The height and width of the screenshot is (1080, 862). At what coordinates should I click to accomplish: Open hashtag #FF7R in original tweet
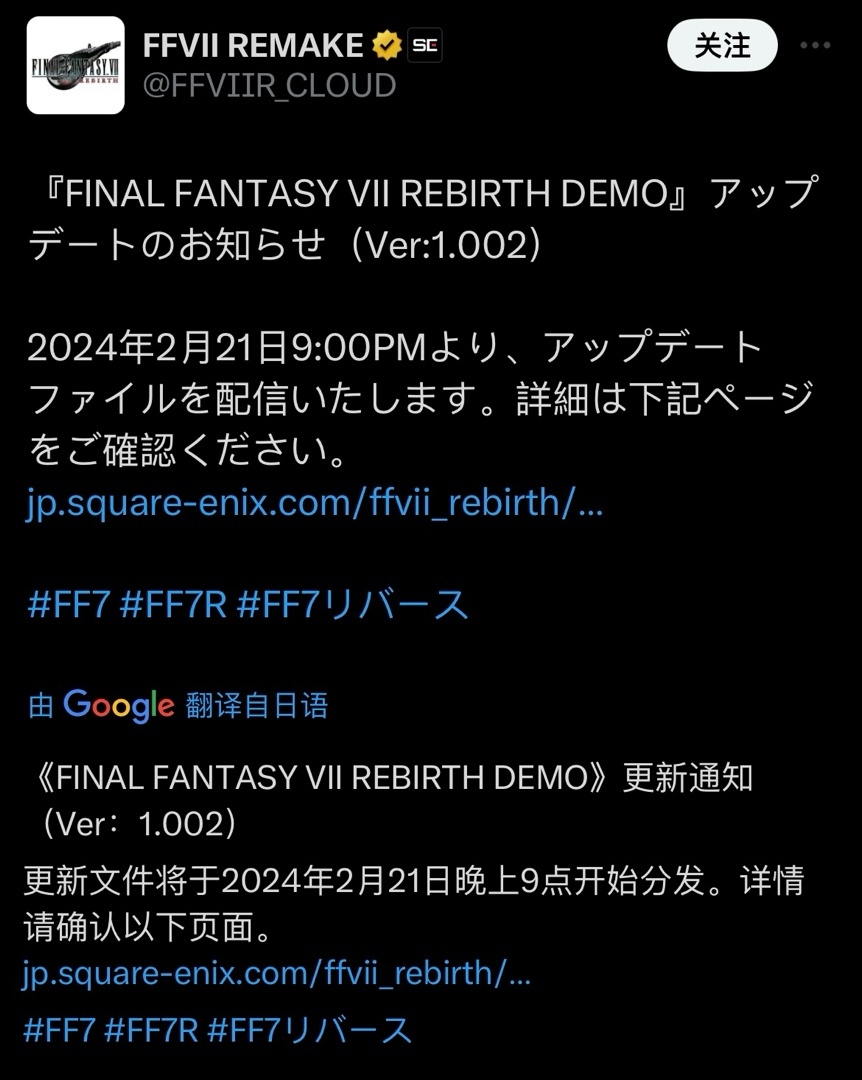coord(172,605)
